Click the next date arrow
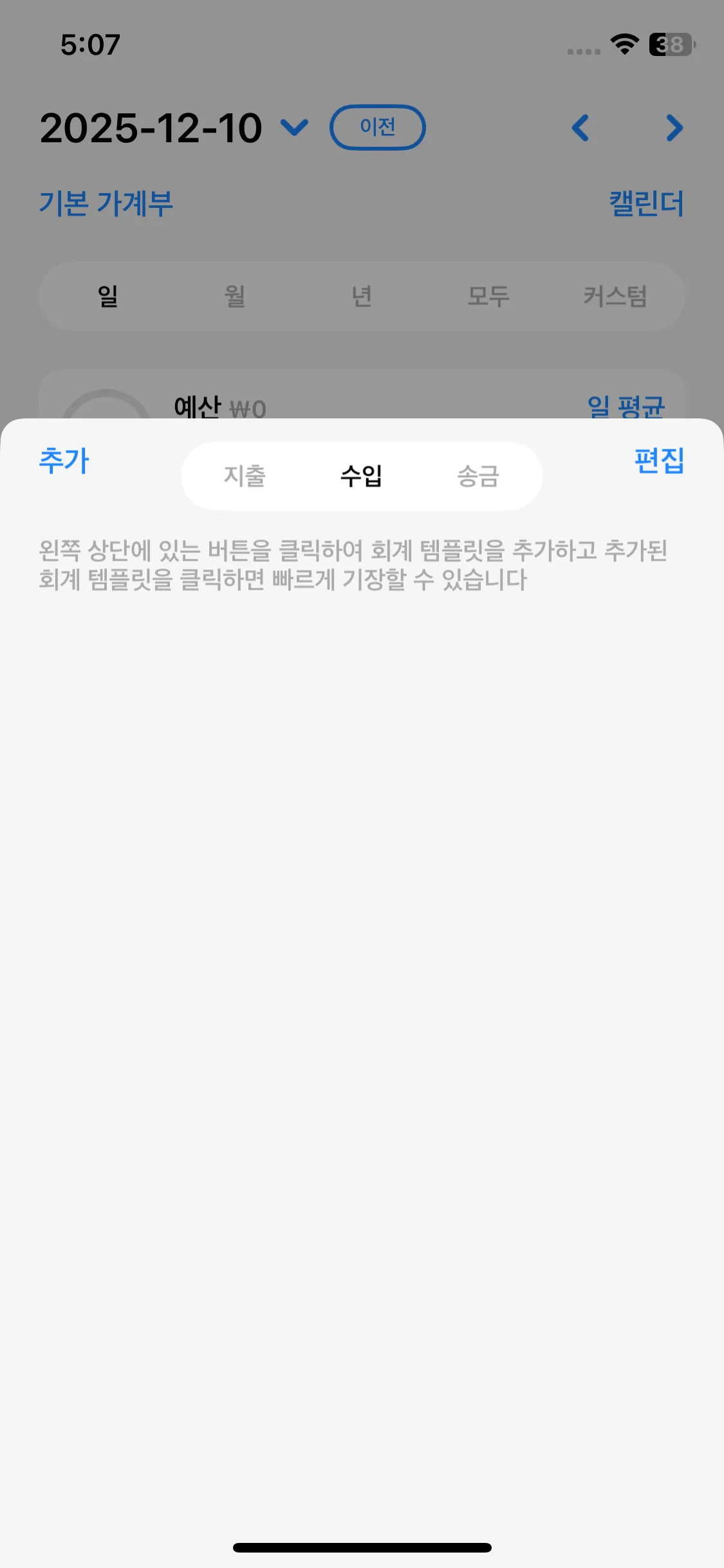This screenshot has width=724, height=1568. tap(674, 128)
